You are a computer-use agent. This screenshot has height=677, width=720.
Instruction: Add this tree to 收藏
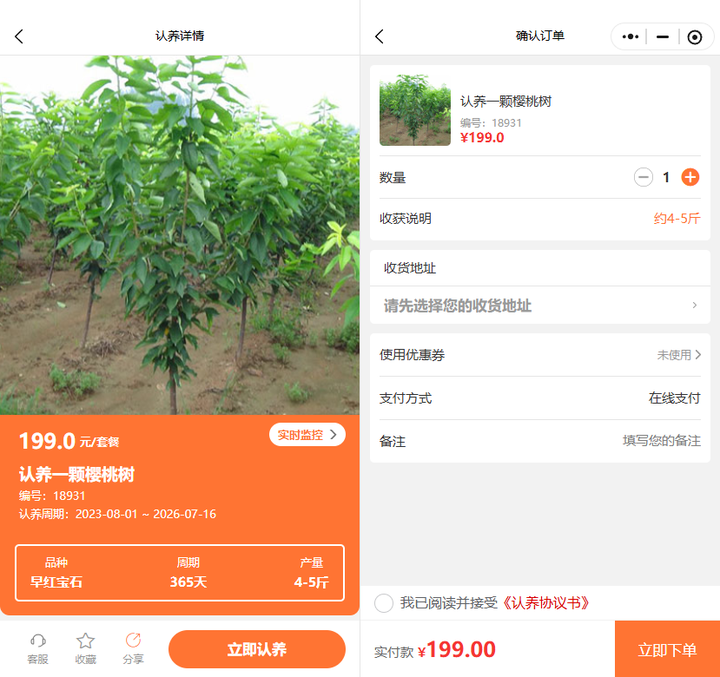click(86, 648)
